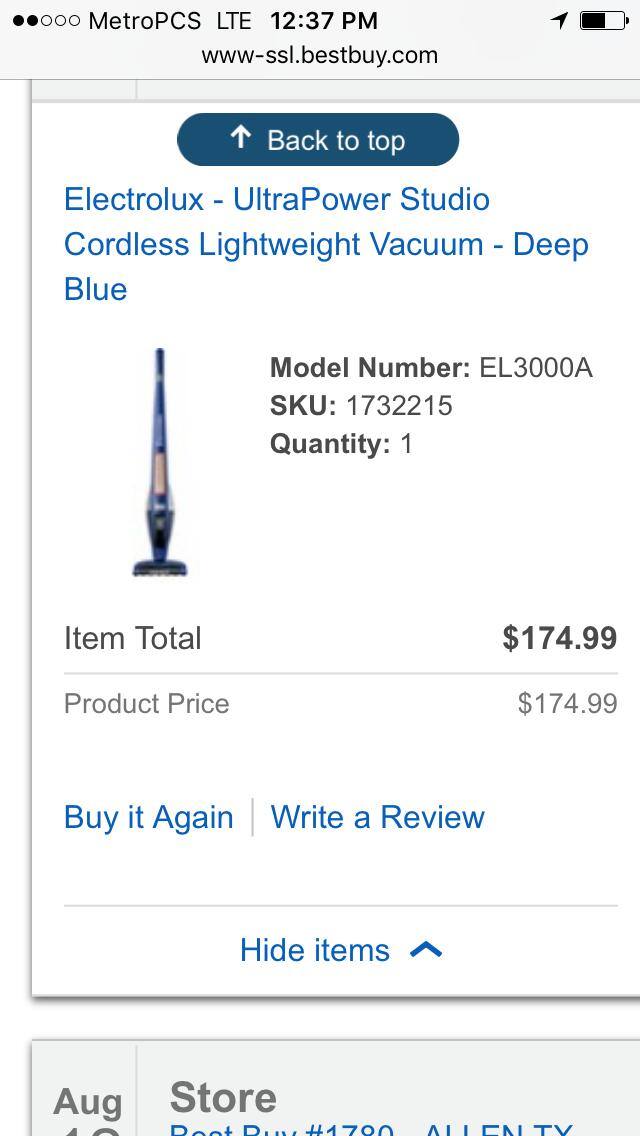Screen dimensions: 640x1136
Task: Tap the www-ssl.bestbuy.com address bar
Action: [x=320, y=55]
